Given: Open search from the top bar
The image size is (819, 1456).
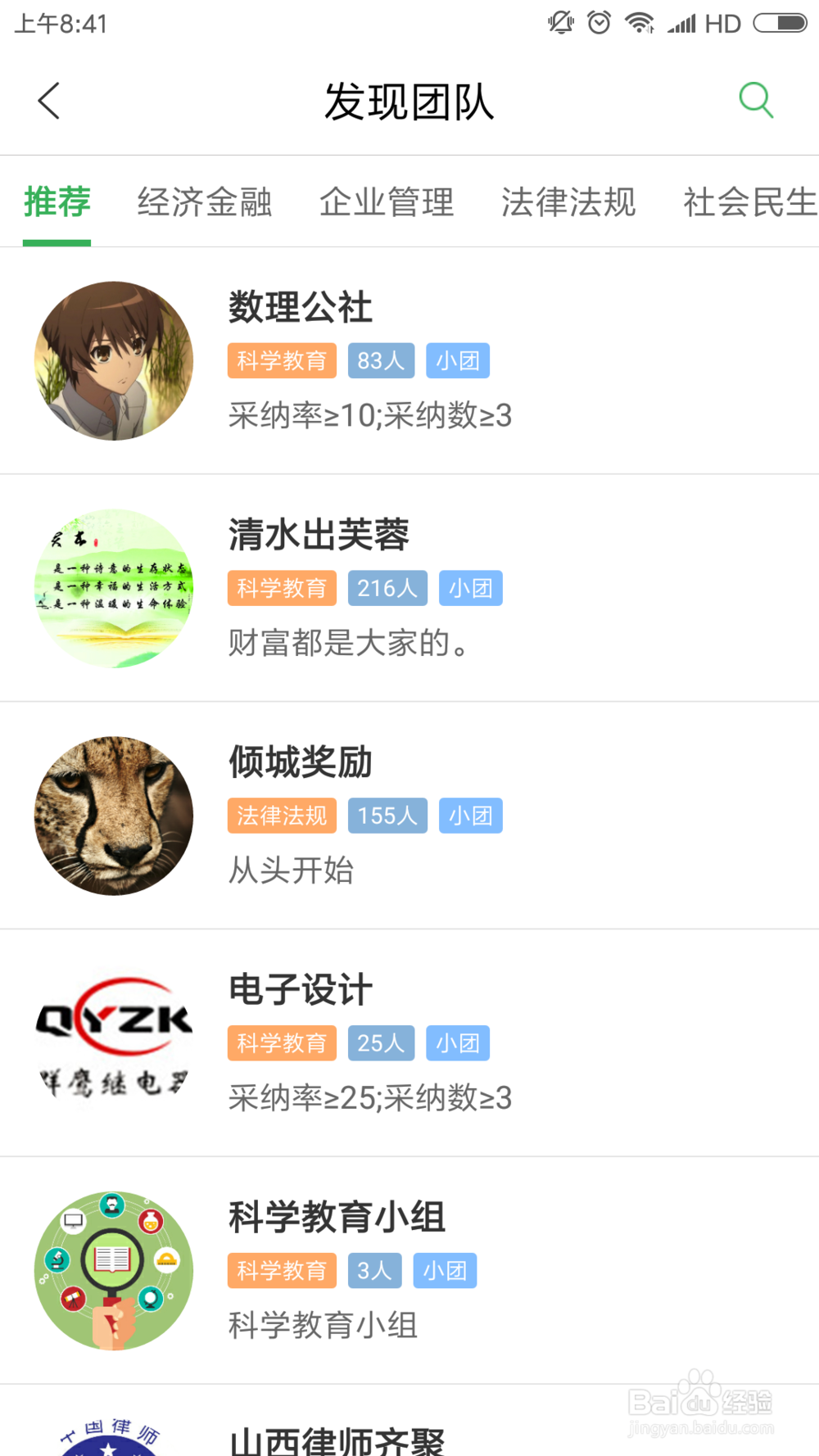Looking at the screenshot, I should coord(755,100).
